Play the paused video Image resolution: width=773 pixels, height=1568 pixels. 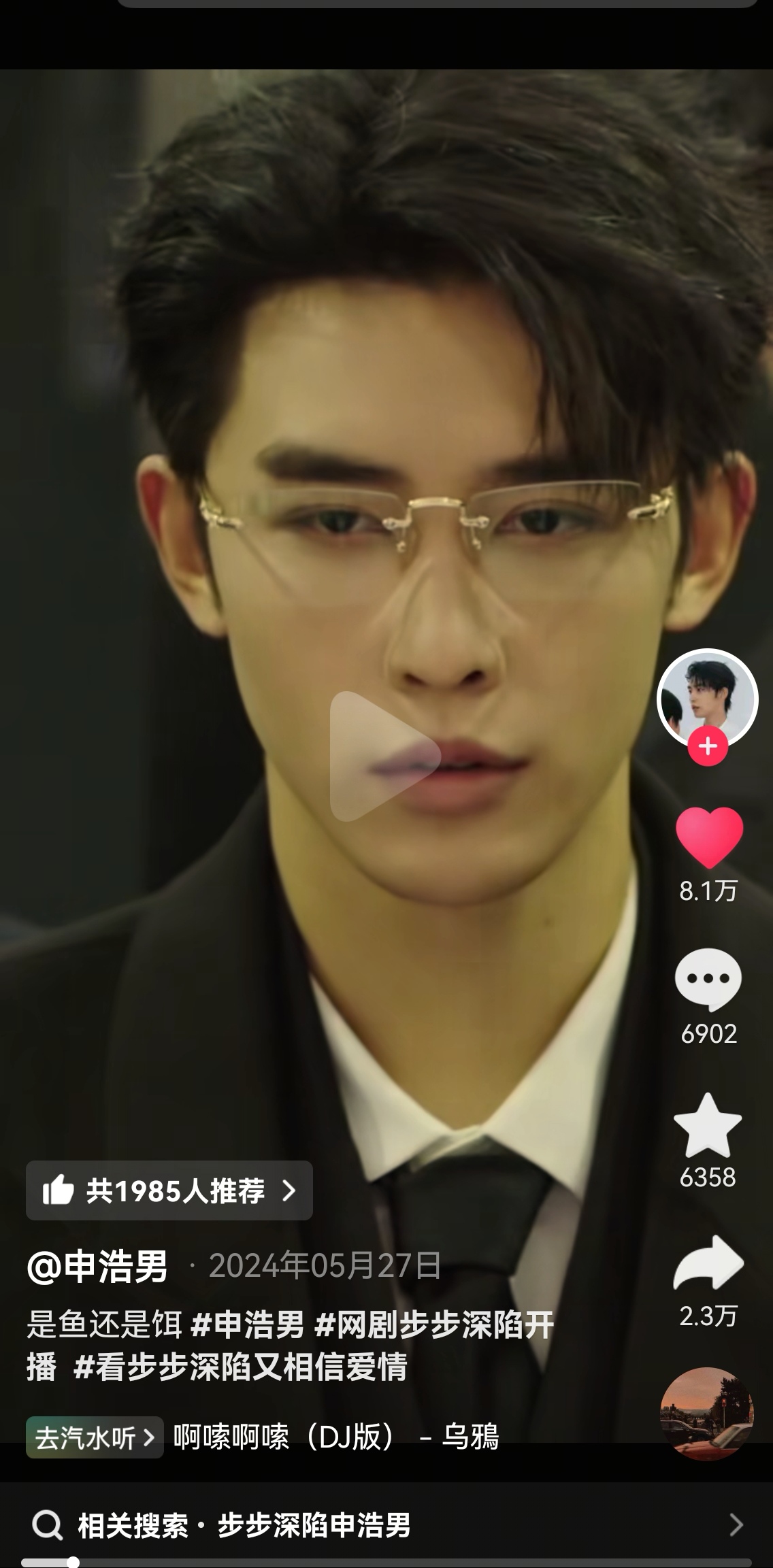tap(384, 756)
